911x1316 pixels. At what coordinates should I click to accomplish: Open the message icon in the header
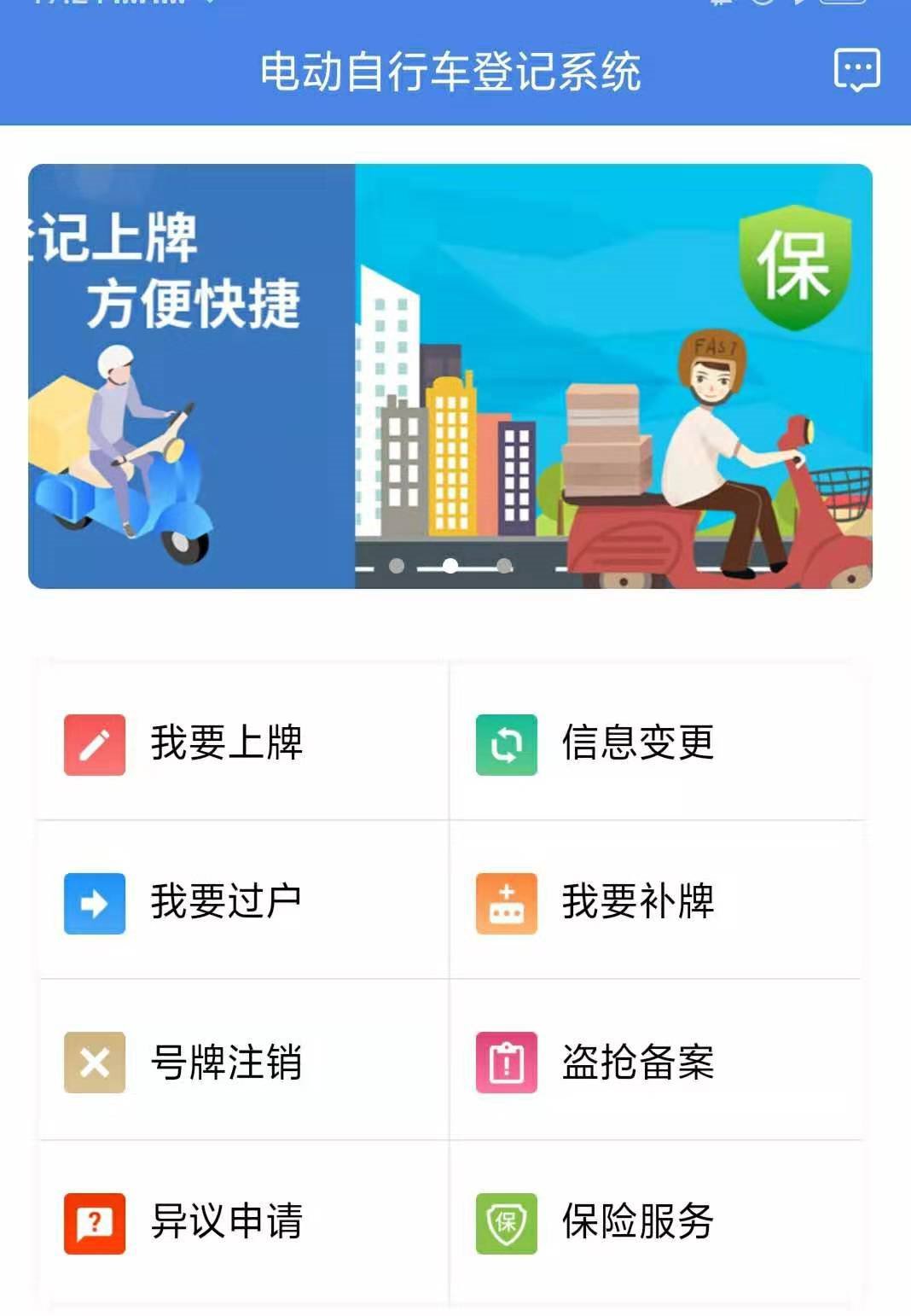[x=856, y=70]
